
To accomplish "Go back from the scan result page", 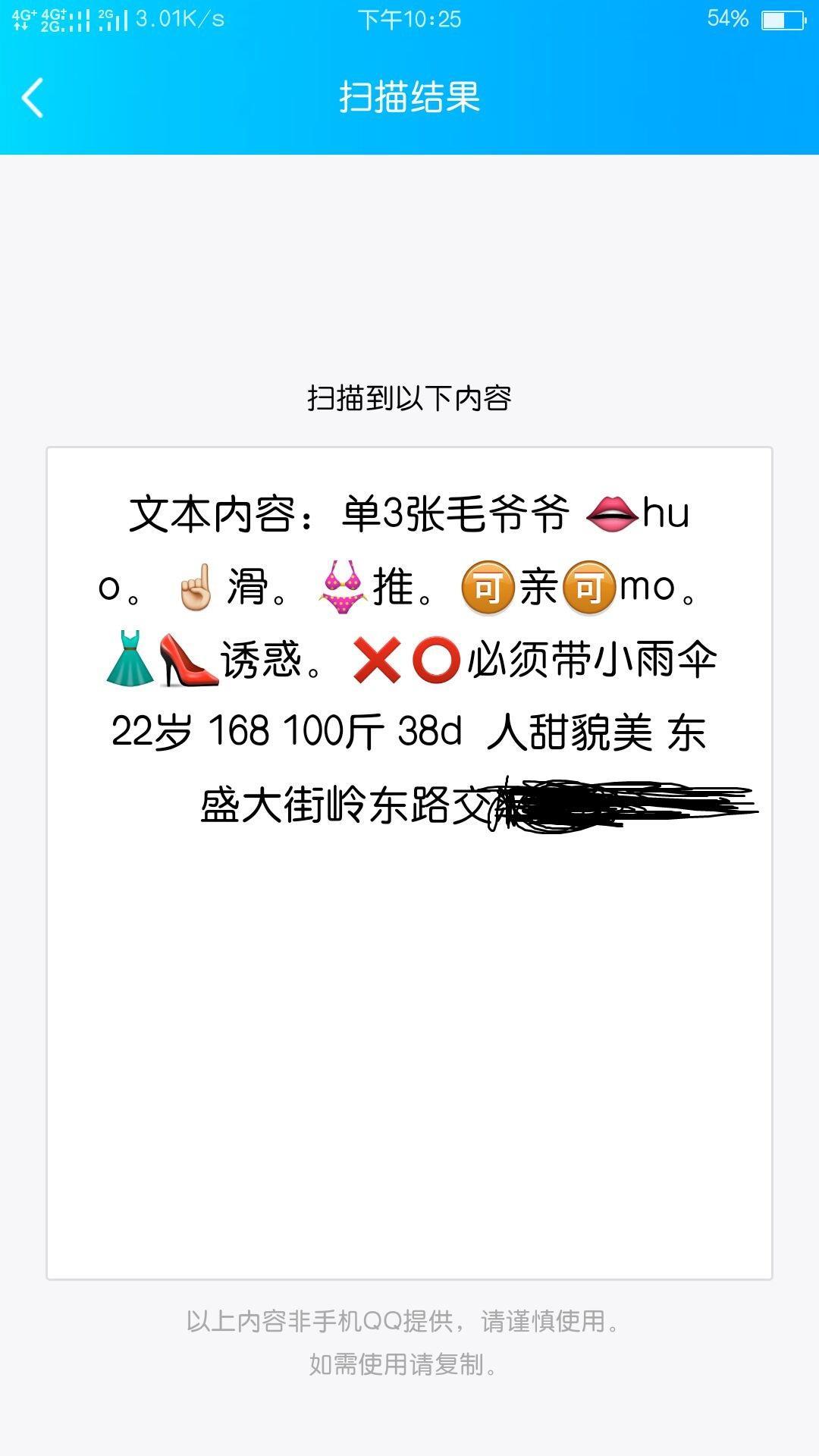I will (x=33, y=98).
